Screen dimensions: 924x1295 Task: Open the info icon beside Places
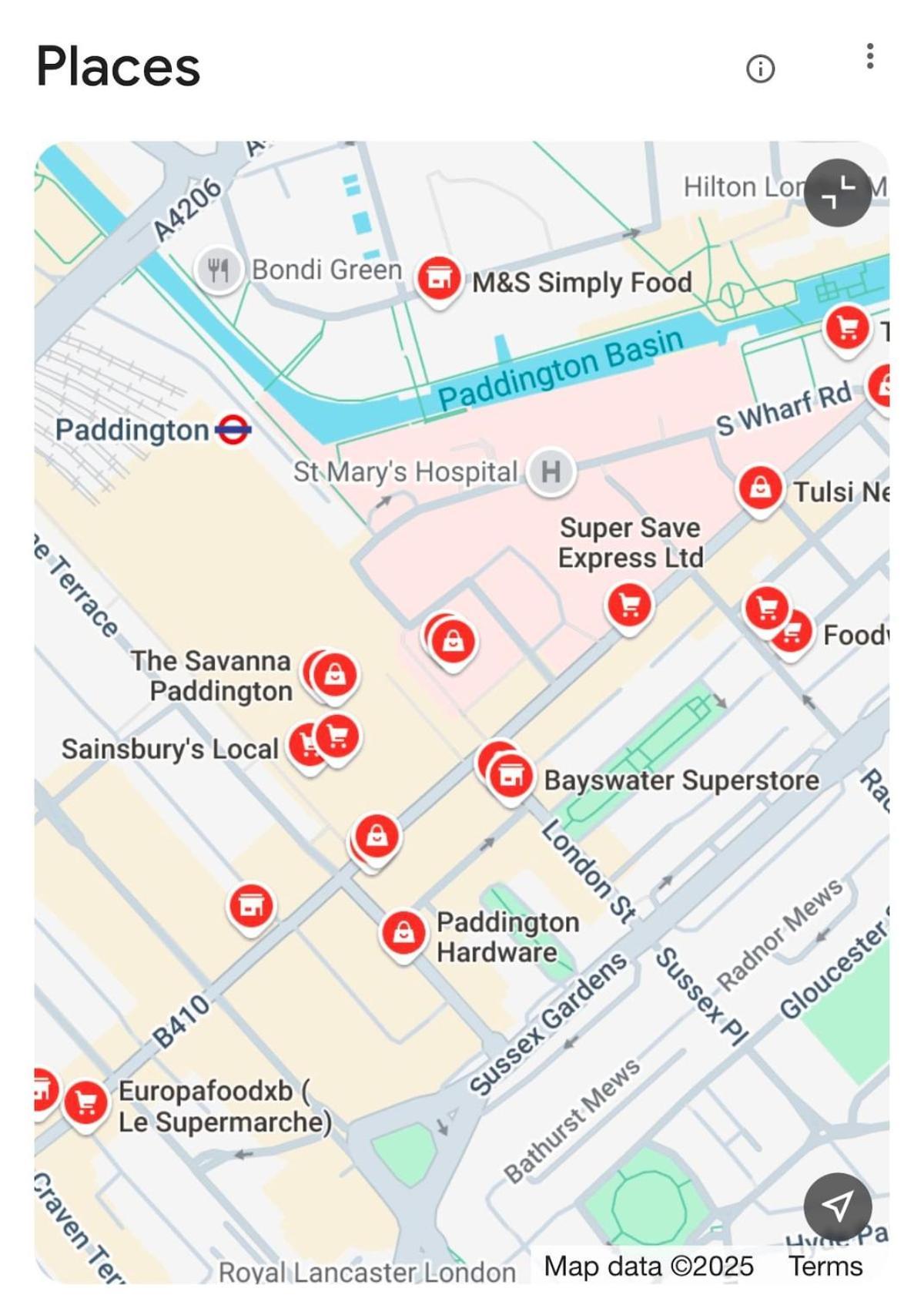tap(760, 69)
